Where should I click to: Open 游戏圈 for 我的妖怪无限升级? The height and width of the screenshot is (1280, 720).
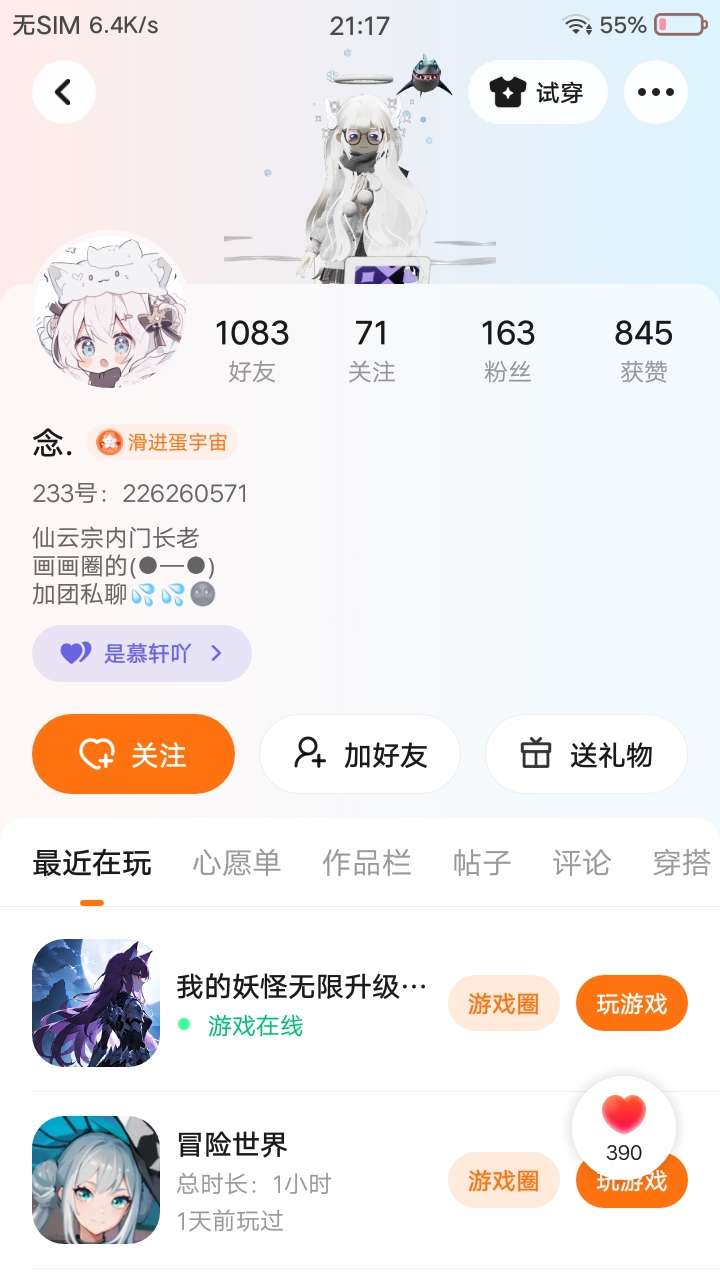point(503,1003)
